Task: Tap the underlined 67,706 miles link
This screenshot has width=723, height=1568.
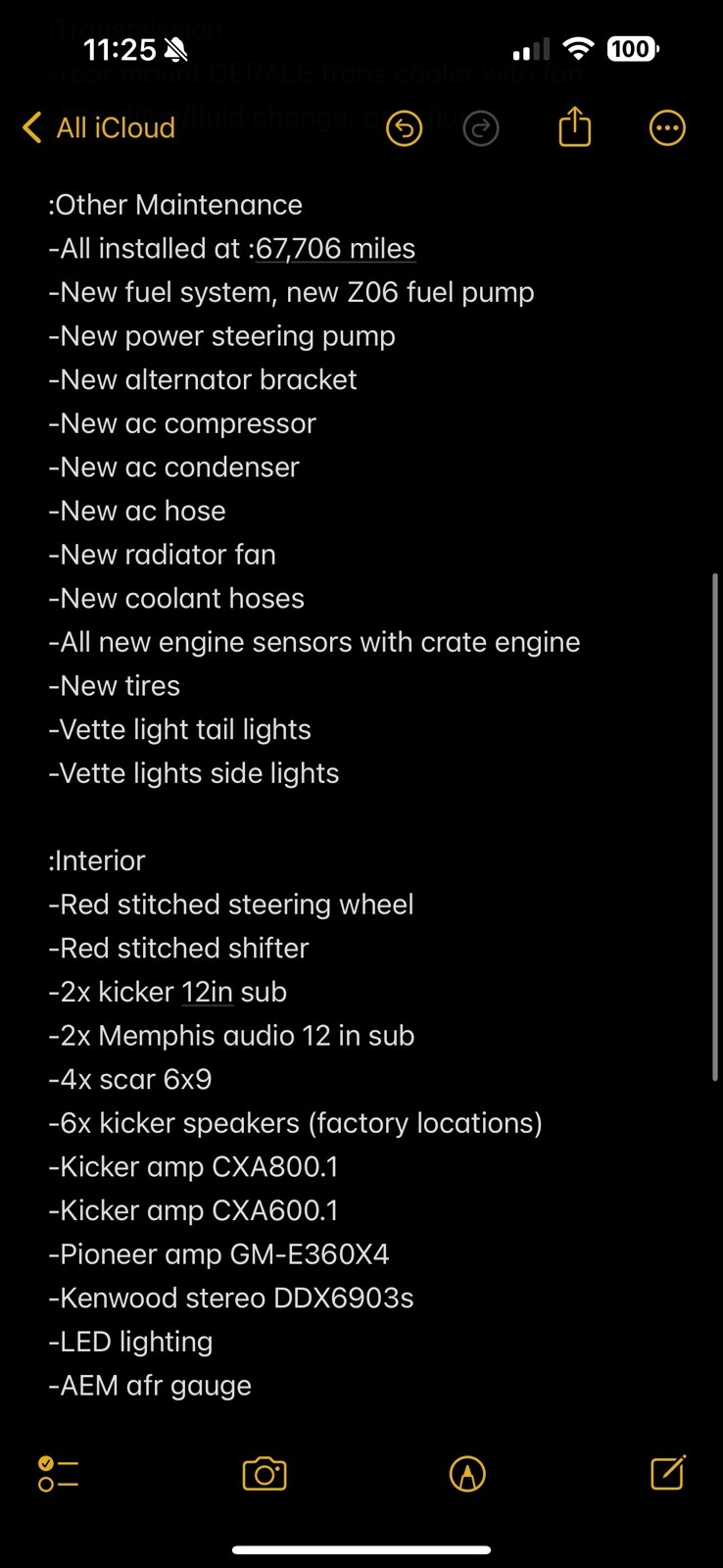Action: click(x=335, y=249)
